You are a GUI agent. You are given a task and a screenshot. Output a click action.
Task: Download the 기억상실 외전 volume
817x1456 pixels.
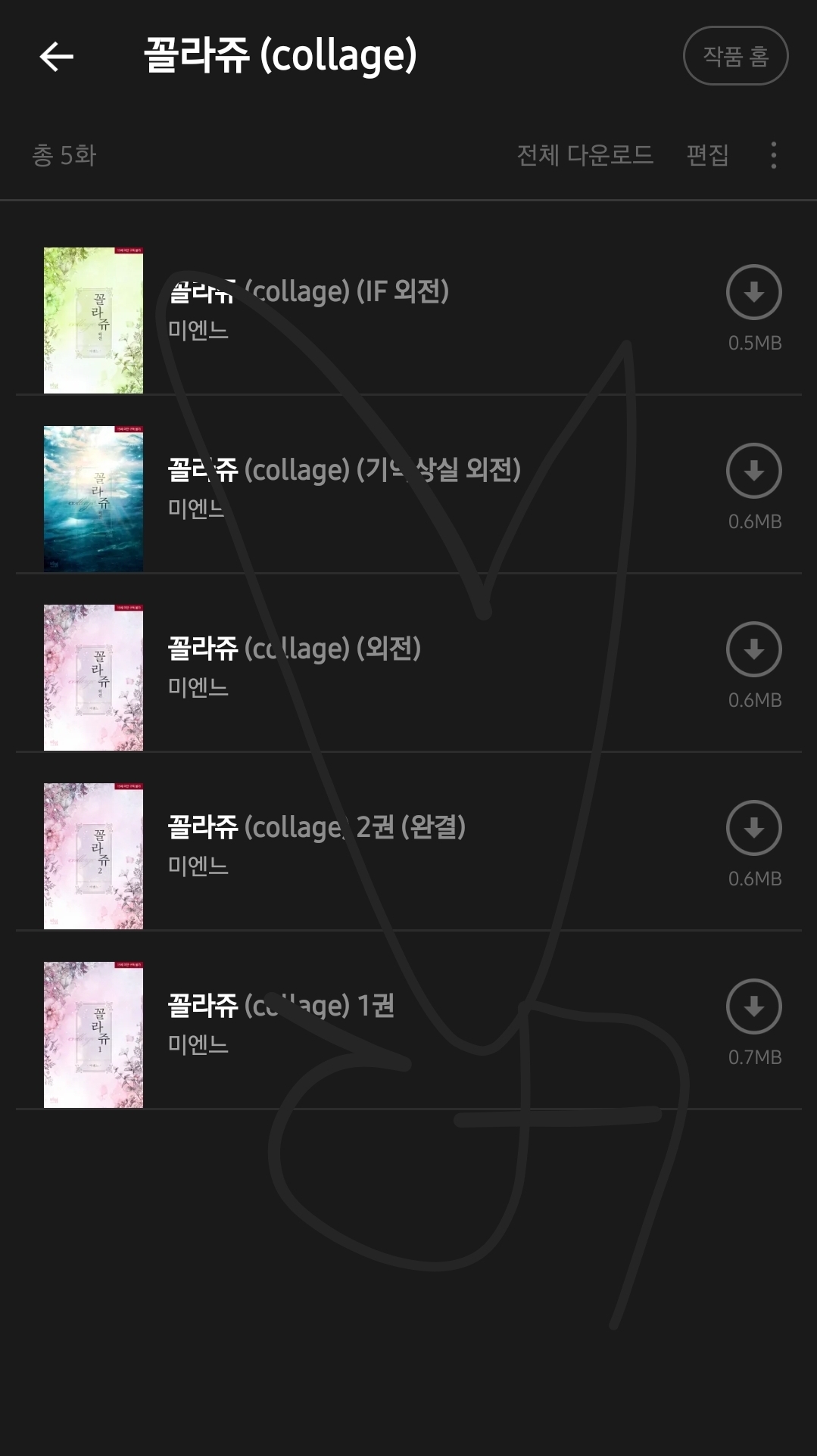pos(753,471)
